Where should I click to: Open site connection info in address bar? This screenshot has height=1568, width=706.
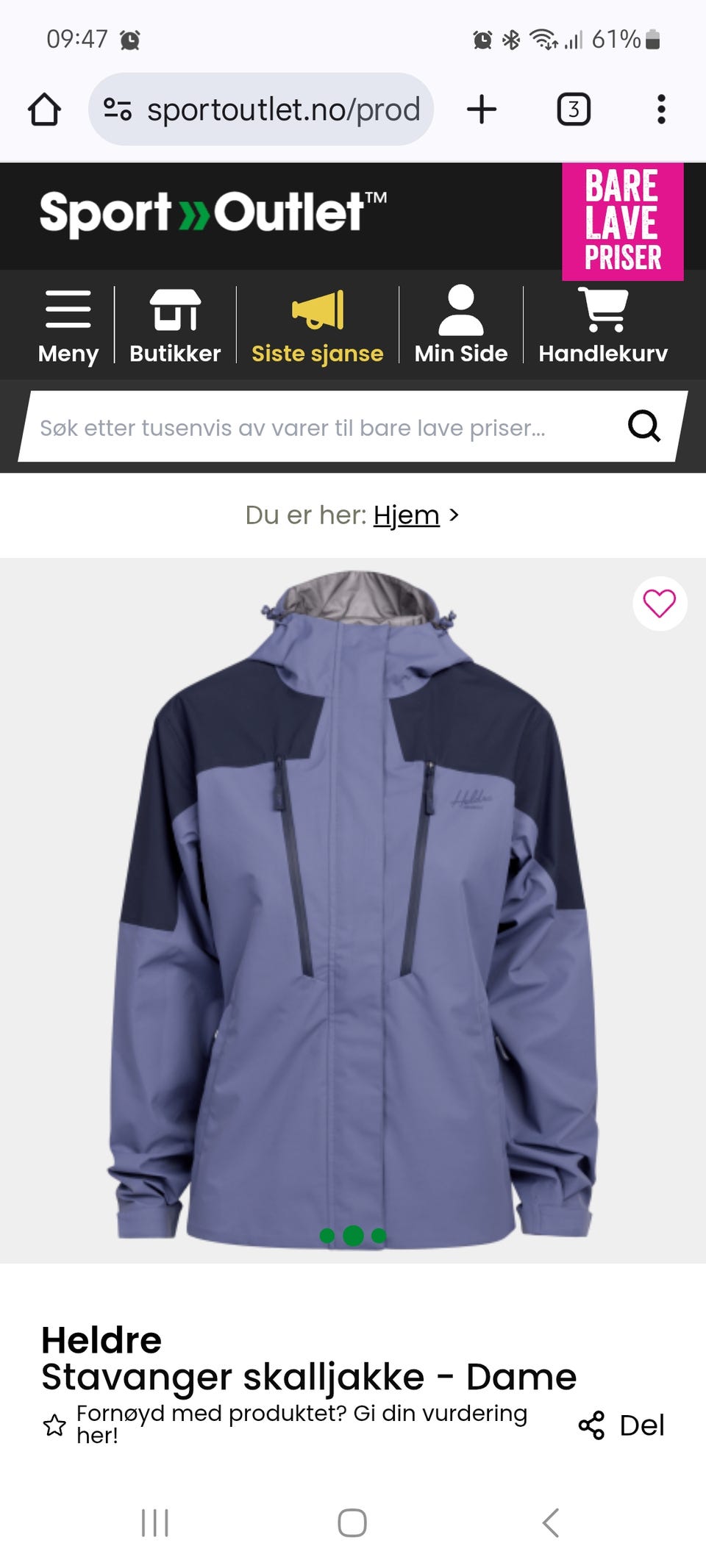coord(118,109)
